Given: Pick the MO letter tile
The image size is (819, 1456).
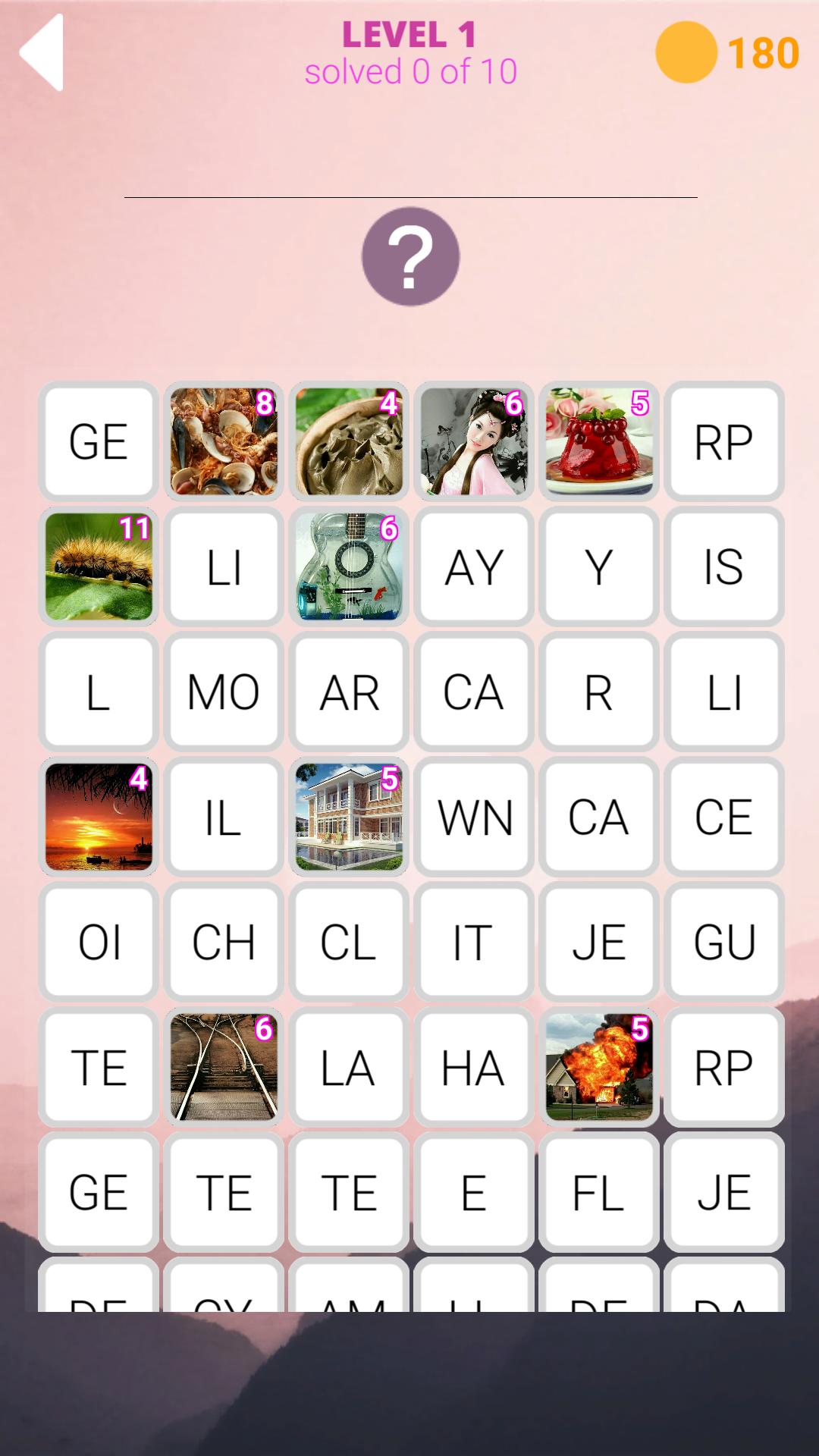Looking at the screenshot, I should click(224, 692).
